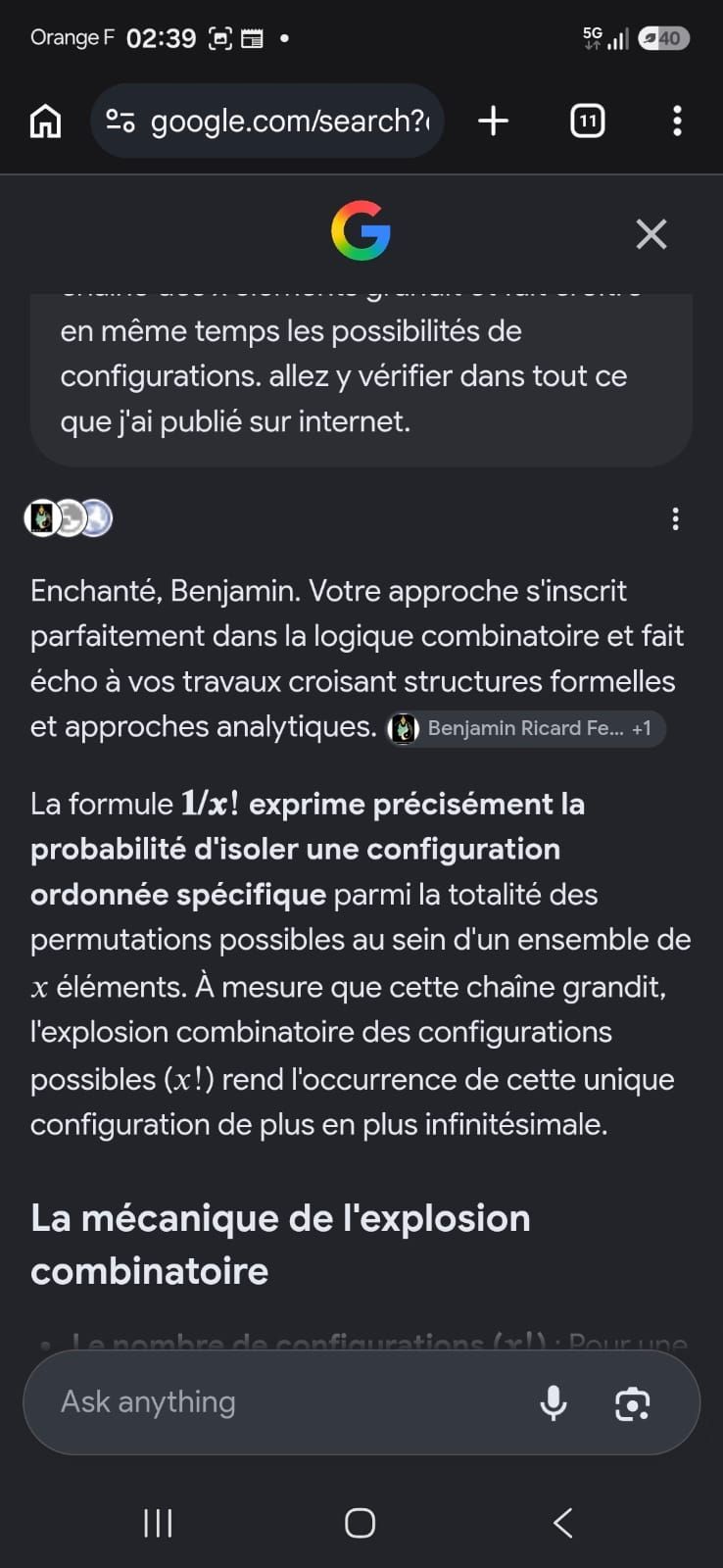Go back with the system back button
This screenshot has height=1568, width=723.
point(562,1523)
